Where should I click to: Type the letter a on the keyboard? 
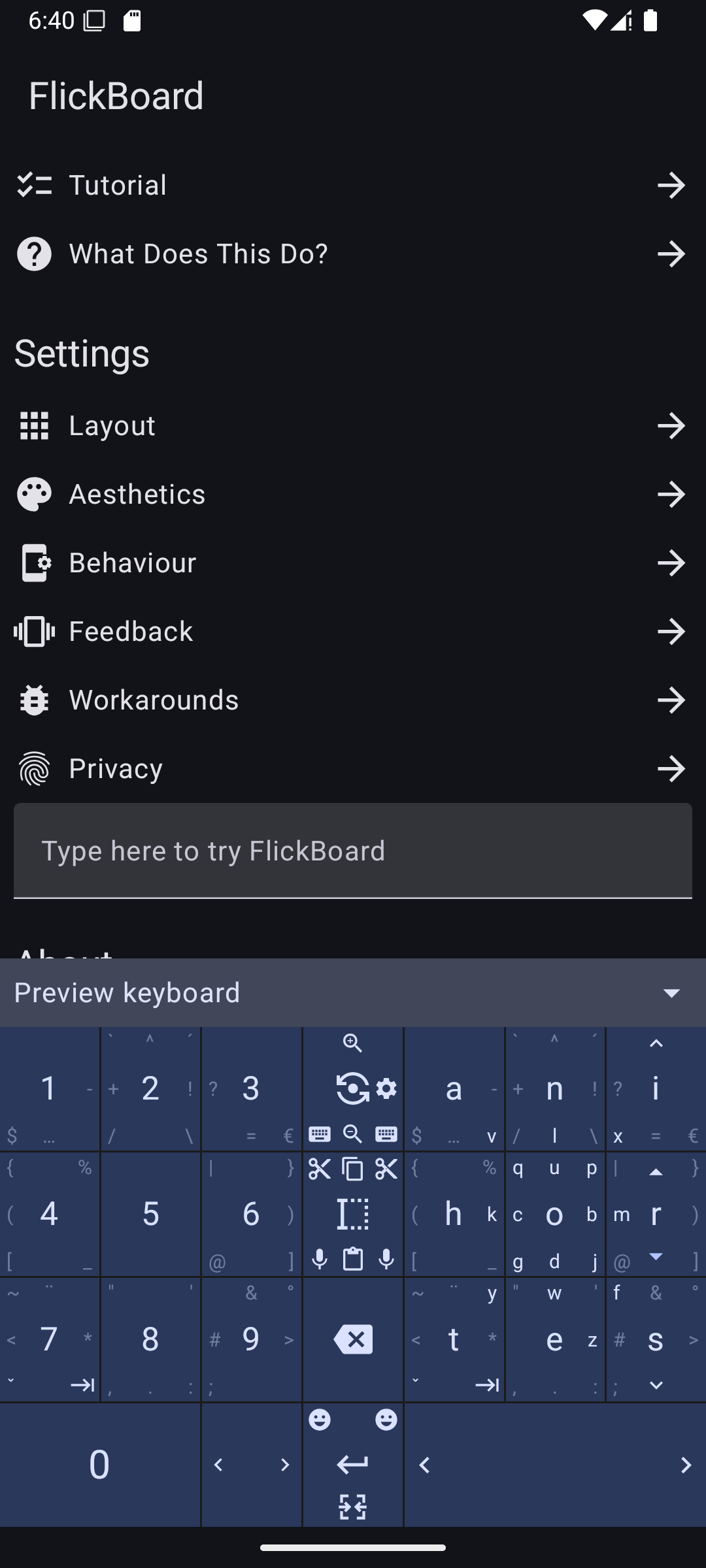click(x=454, y=1089)
